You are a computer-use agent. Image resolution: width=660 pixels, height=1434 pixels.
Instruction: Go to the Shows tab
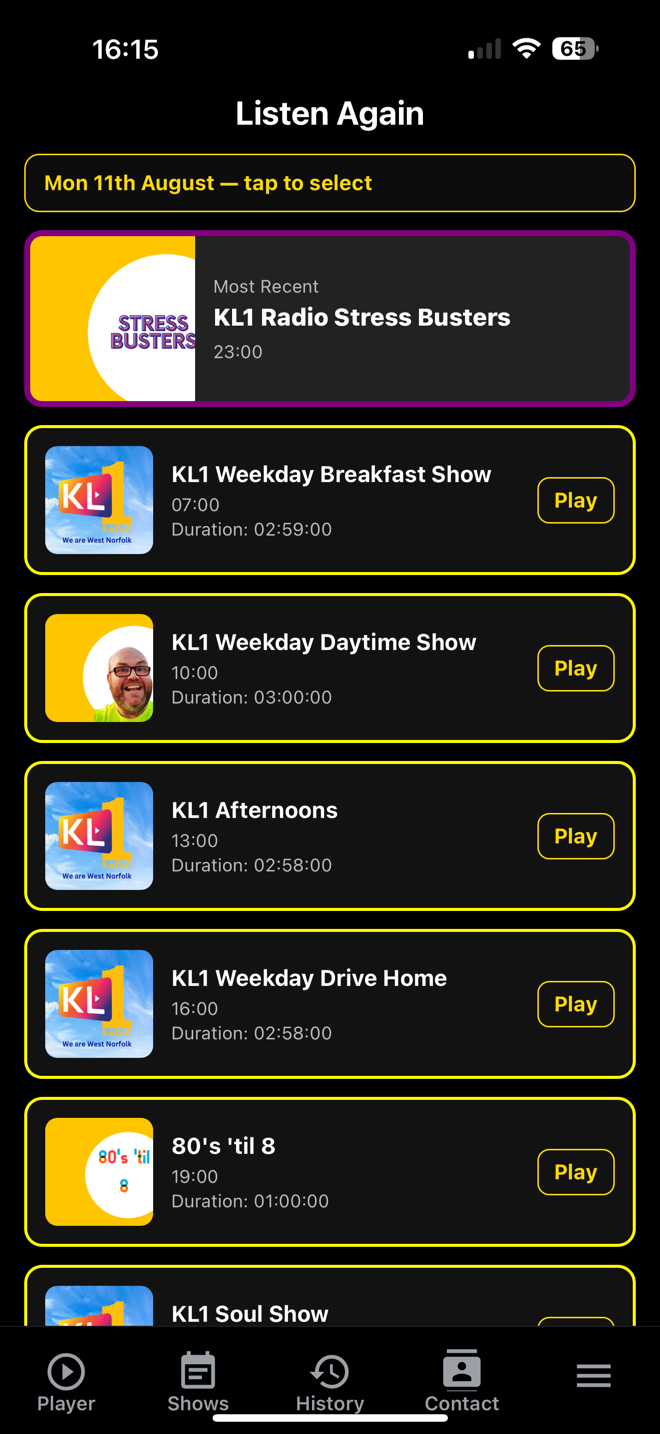198,1383
